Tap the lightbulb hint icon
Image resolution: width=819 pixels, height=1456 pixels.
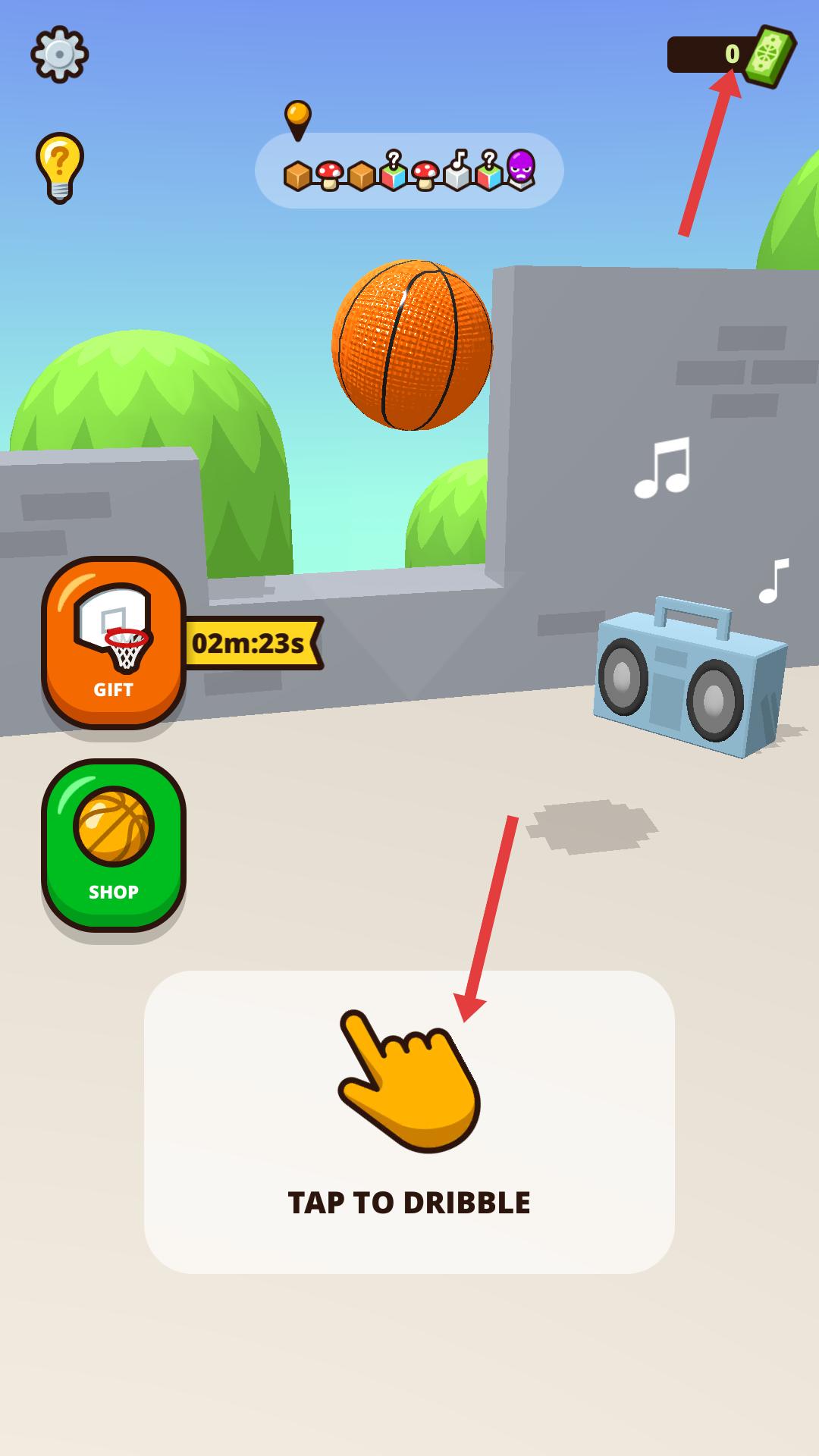60,168
